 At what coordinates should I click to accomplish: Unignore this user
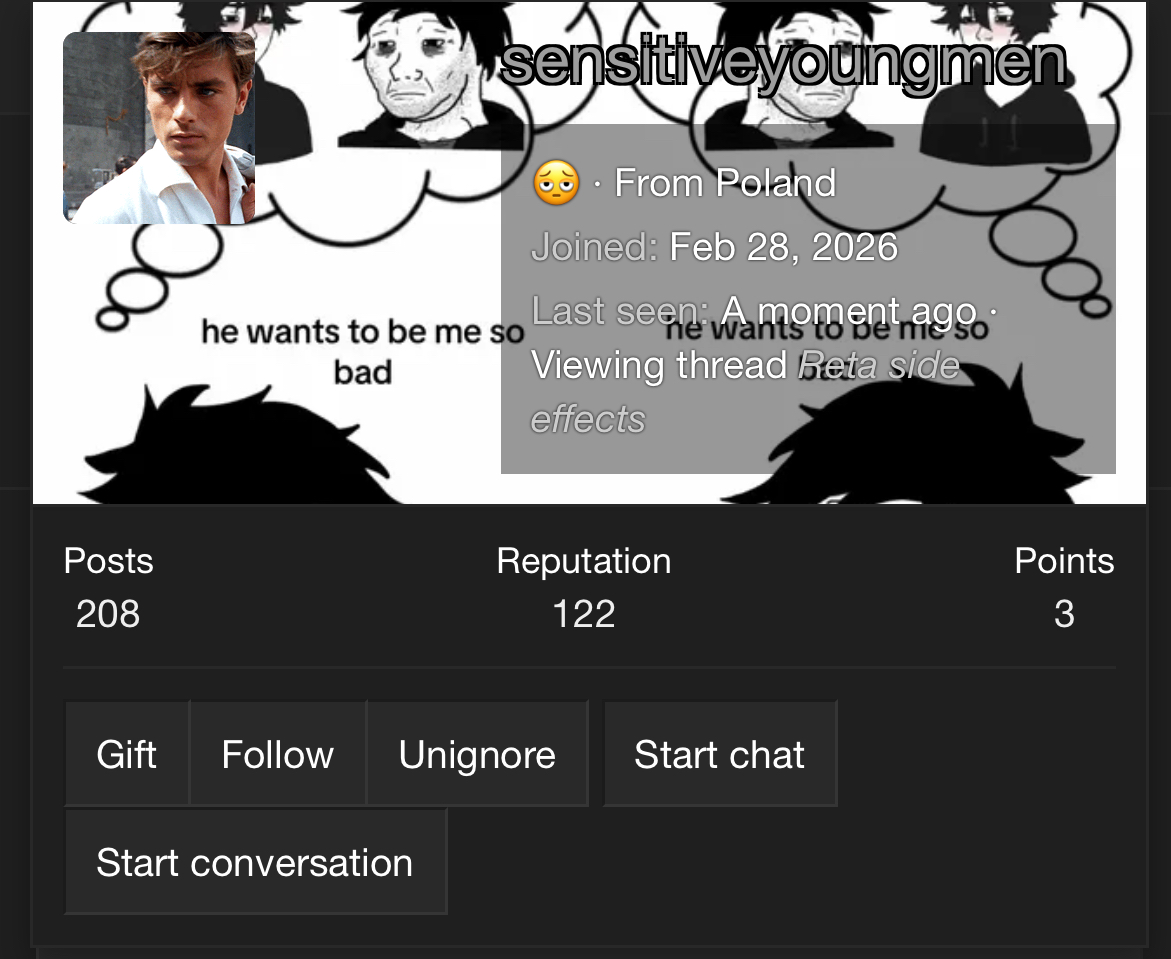(477, 754)
